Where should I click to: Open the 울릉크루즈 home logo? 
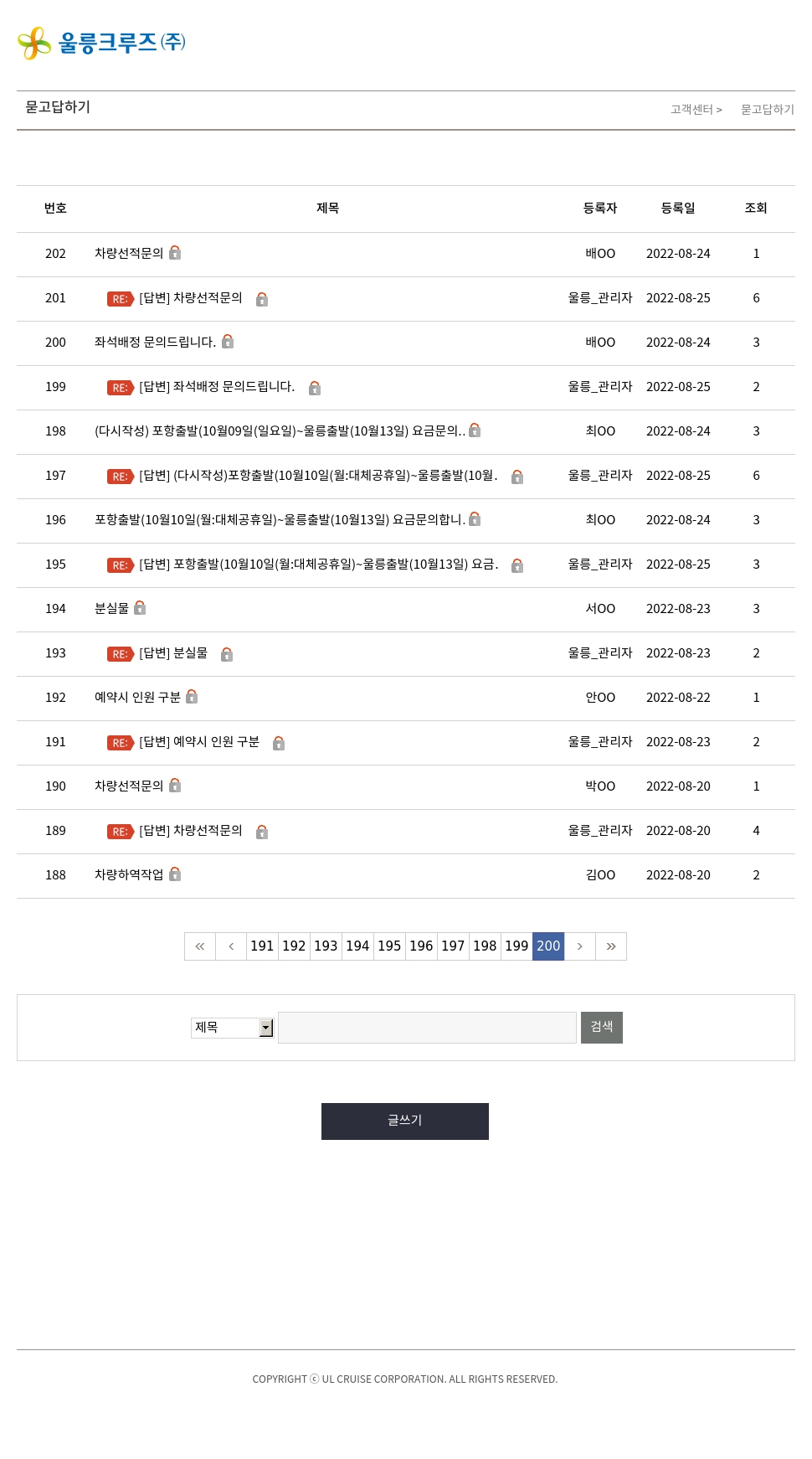pos(101,43)
